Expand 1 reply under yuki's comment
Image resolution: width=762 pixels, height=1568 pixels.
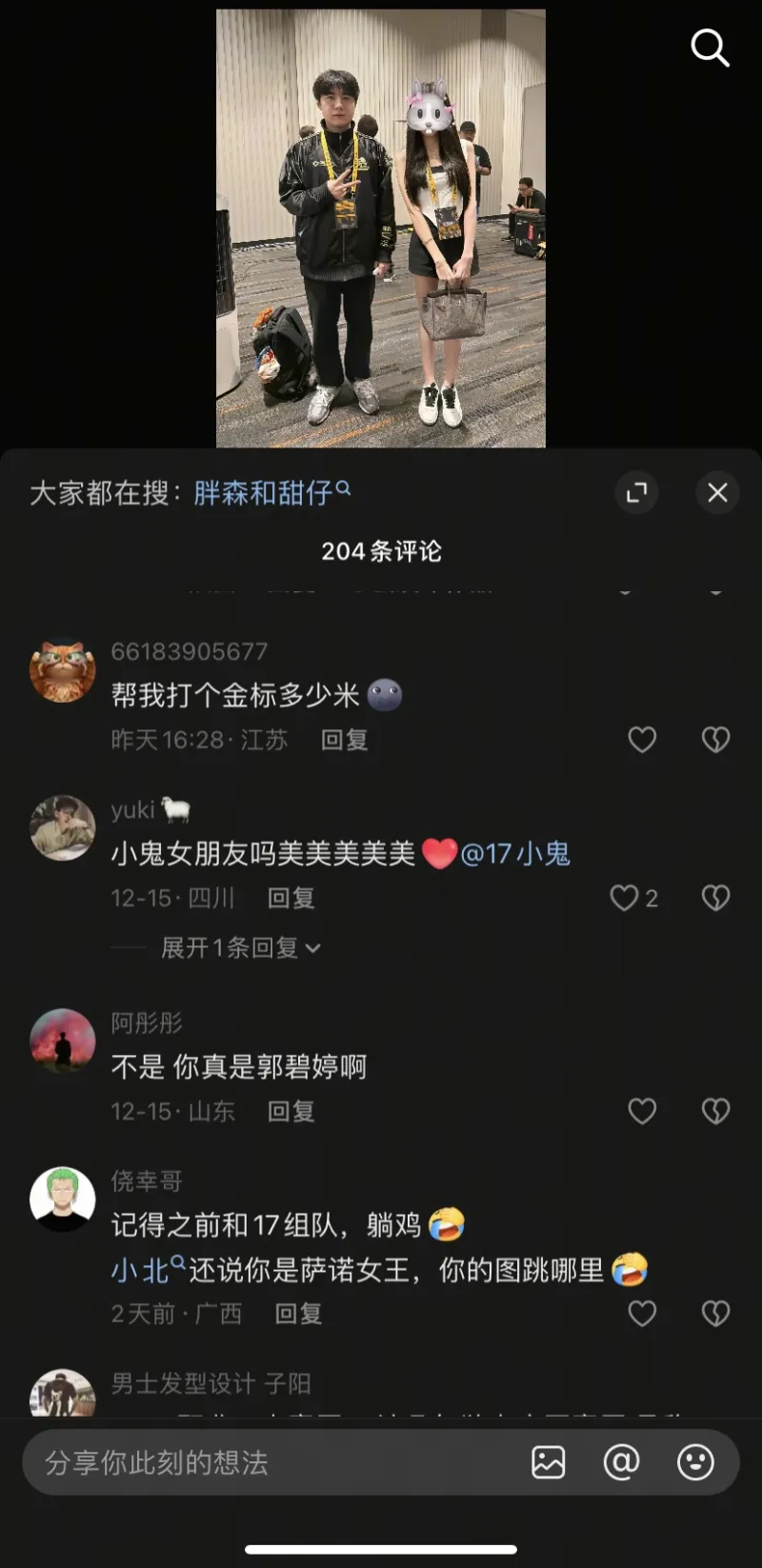point(240,947)
